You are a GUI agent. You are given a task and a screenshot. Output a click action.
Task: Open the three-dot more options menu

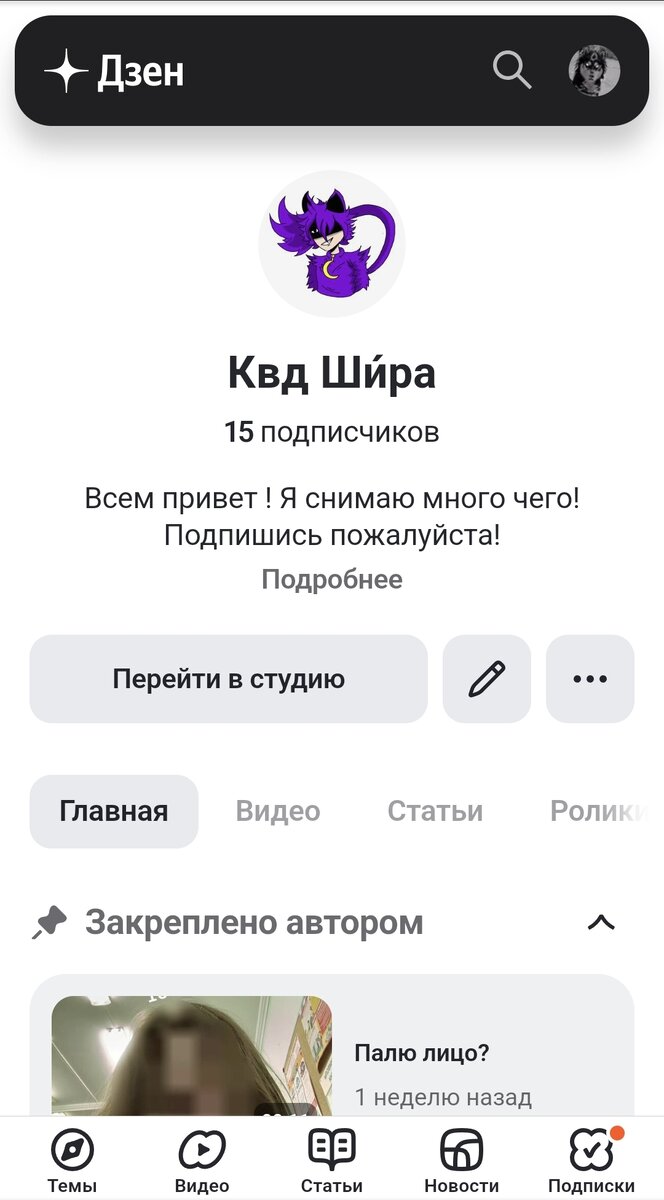click(590, 680)
